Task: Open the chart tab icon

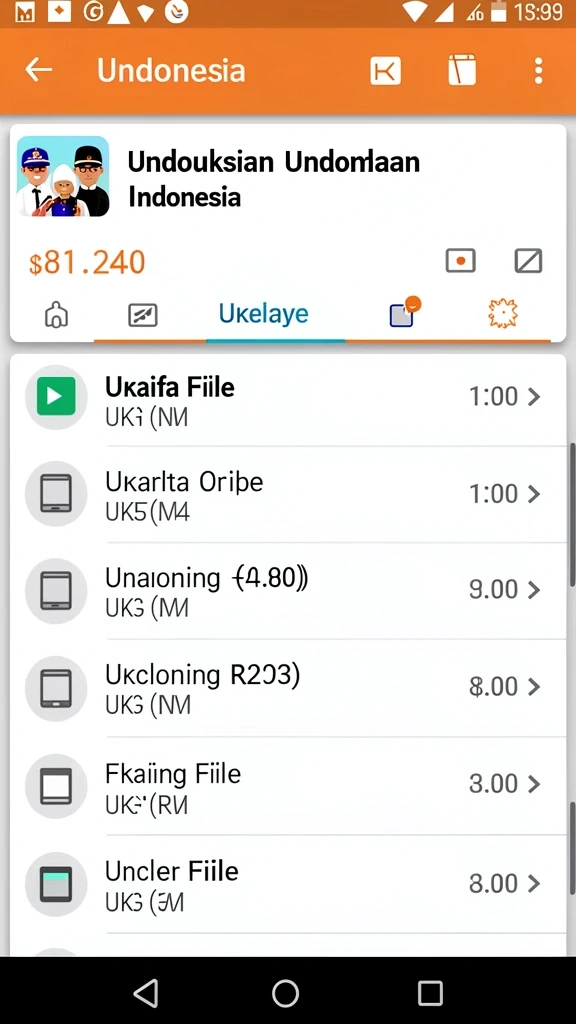Action: point(142,315)
